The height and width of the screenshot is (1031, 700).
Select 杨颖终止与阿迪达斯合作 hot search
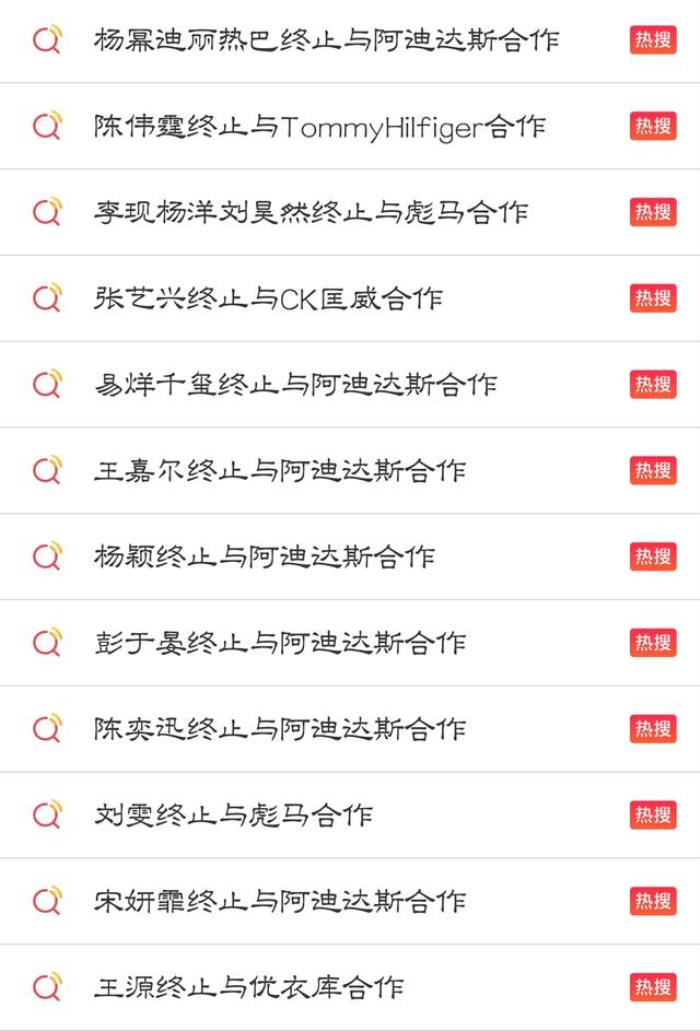(264, 557)
